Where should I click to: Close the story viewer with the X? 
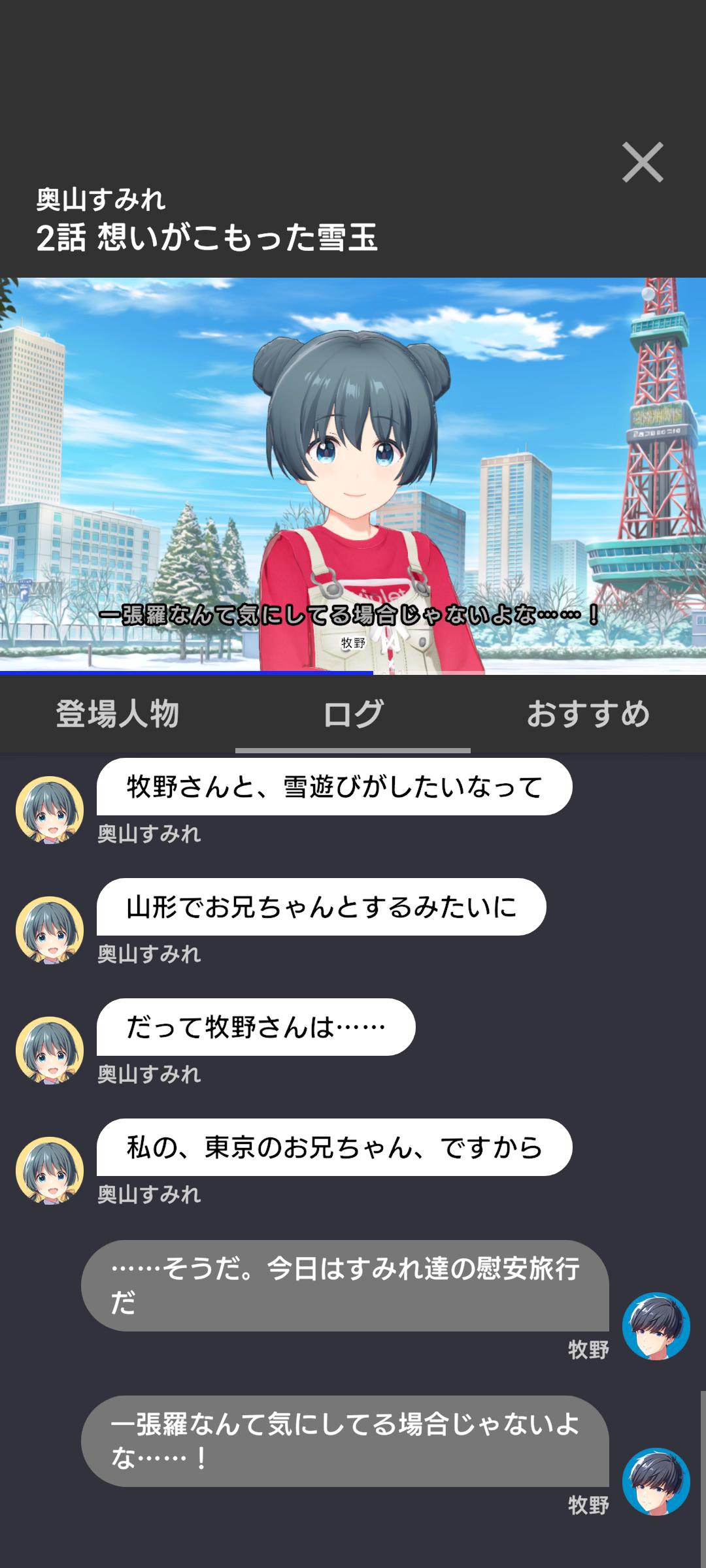(643, 162)
